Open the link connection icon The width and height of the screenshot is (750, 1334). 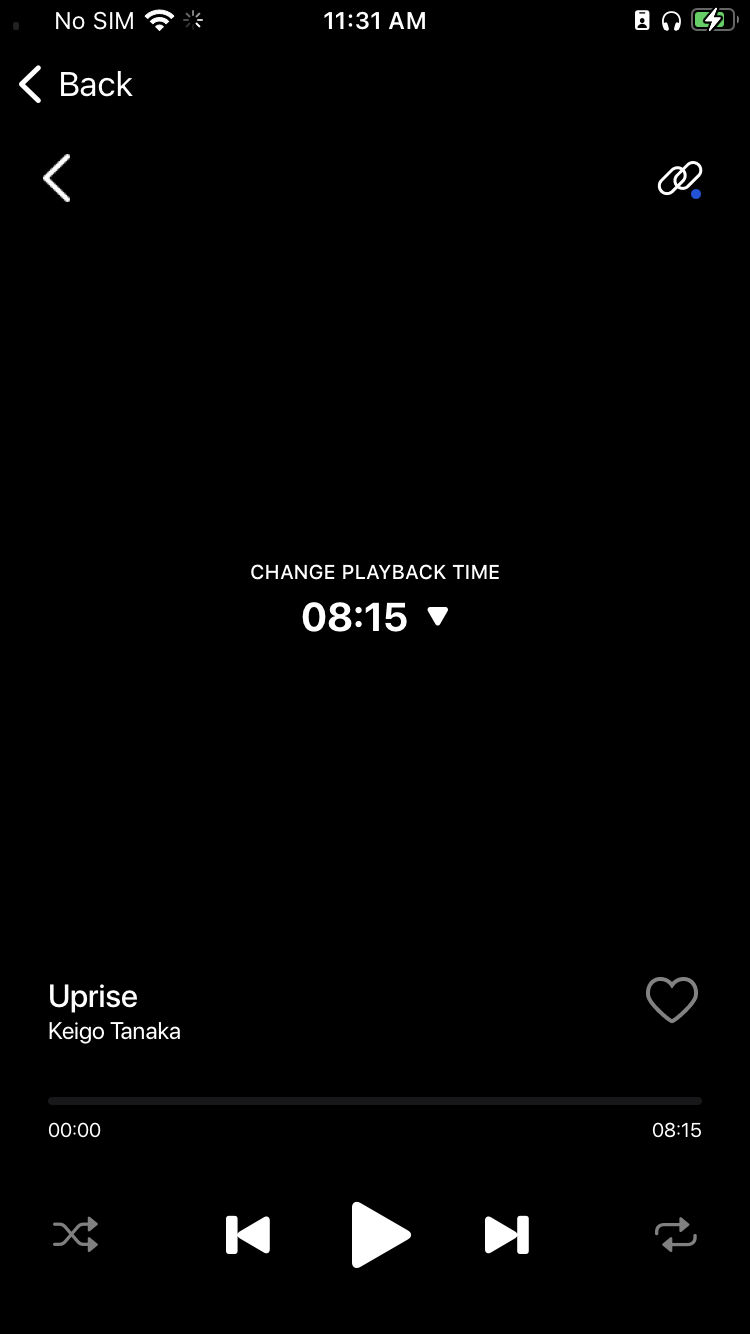pos(679,179)
